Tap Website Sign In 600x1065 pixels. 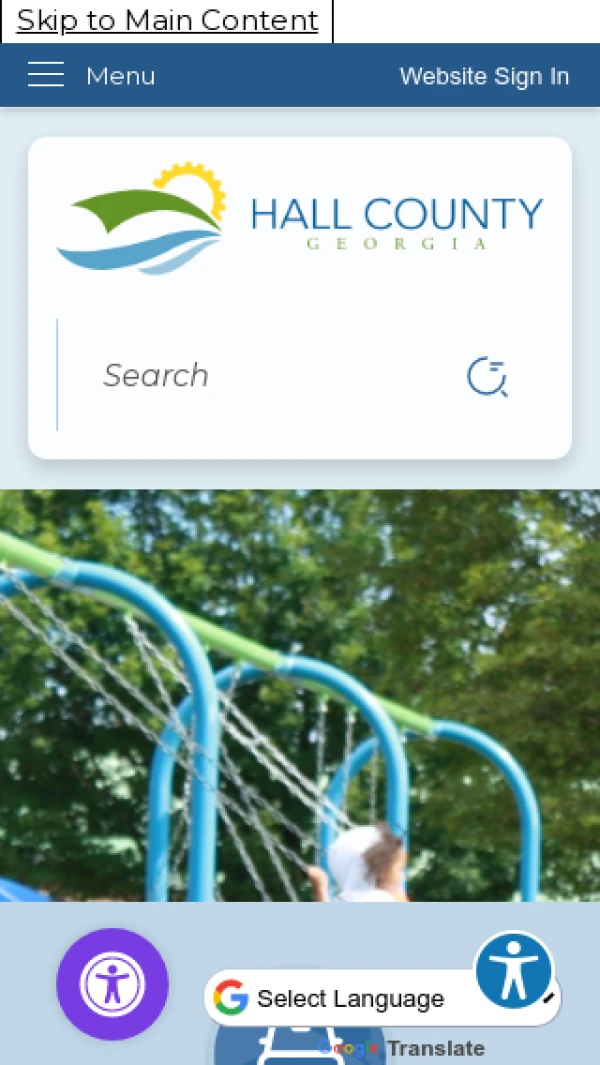484,76
